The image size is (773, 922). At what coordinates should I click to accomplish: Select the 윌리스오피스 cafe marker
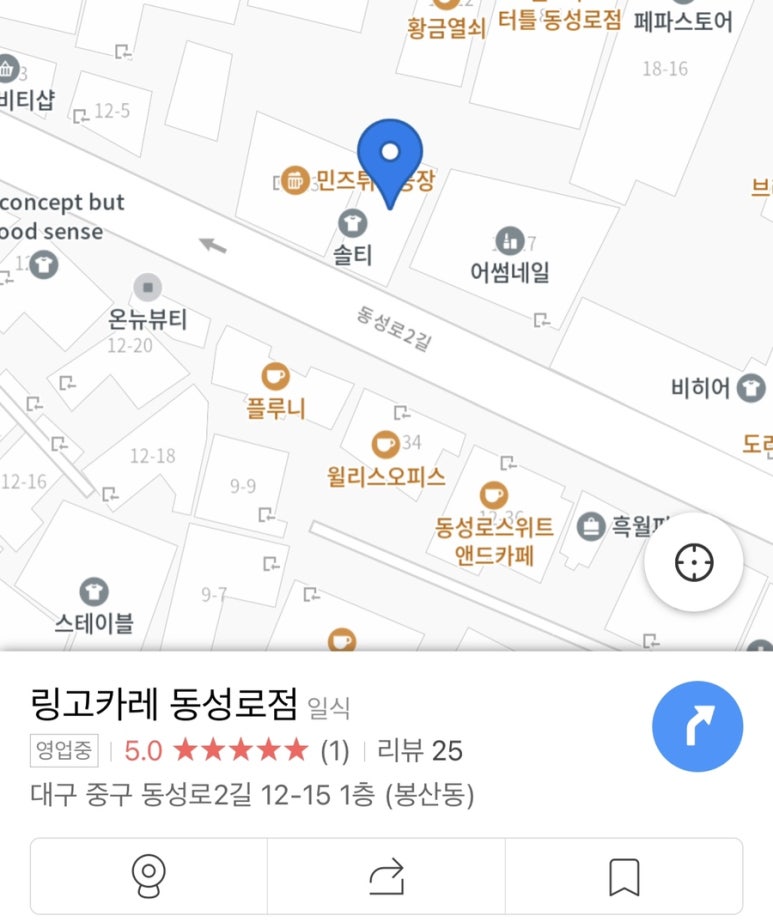384,443
